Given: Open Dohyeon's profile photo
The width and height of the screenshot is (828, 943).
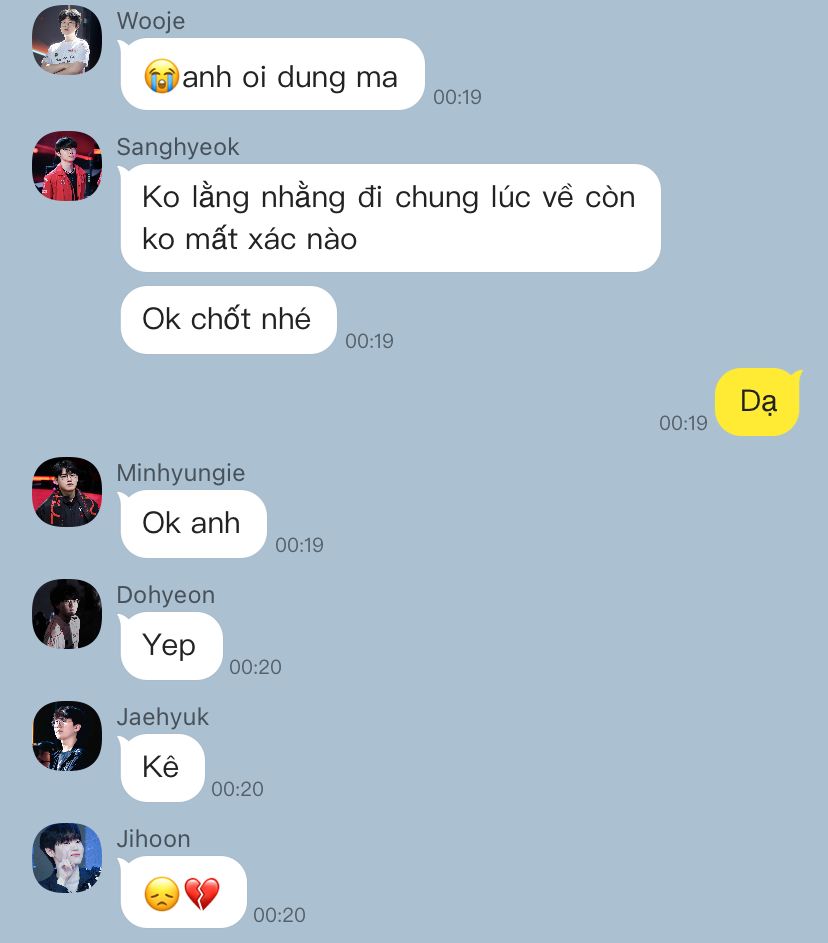Looking at the screenshot, I should 67,614.
